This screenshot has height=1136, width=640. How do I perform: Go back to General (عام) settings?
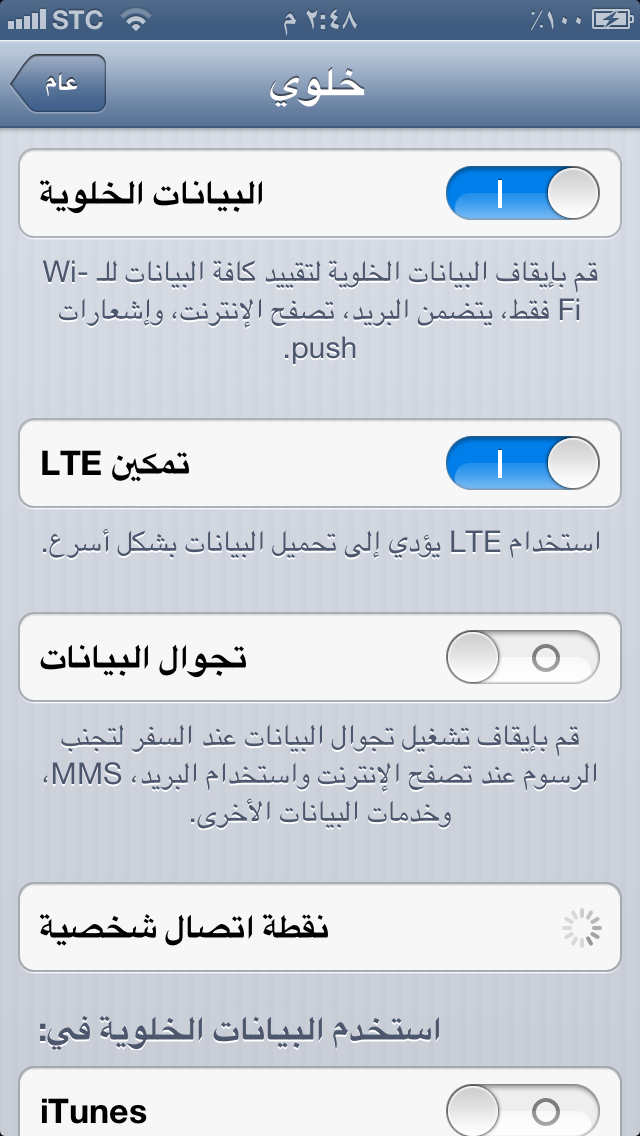tap(59, 83)
